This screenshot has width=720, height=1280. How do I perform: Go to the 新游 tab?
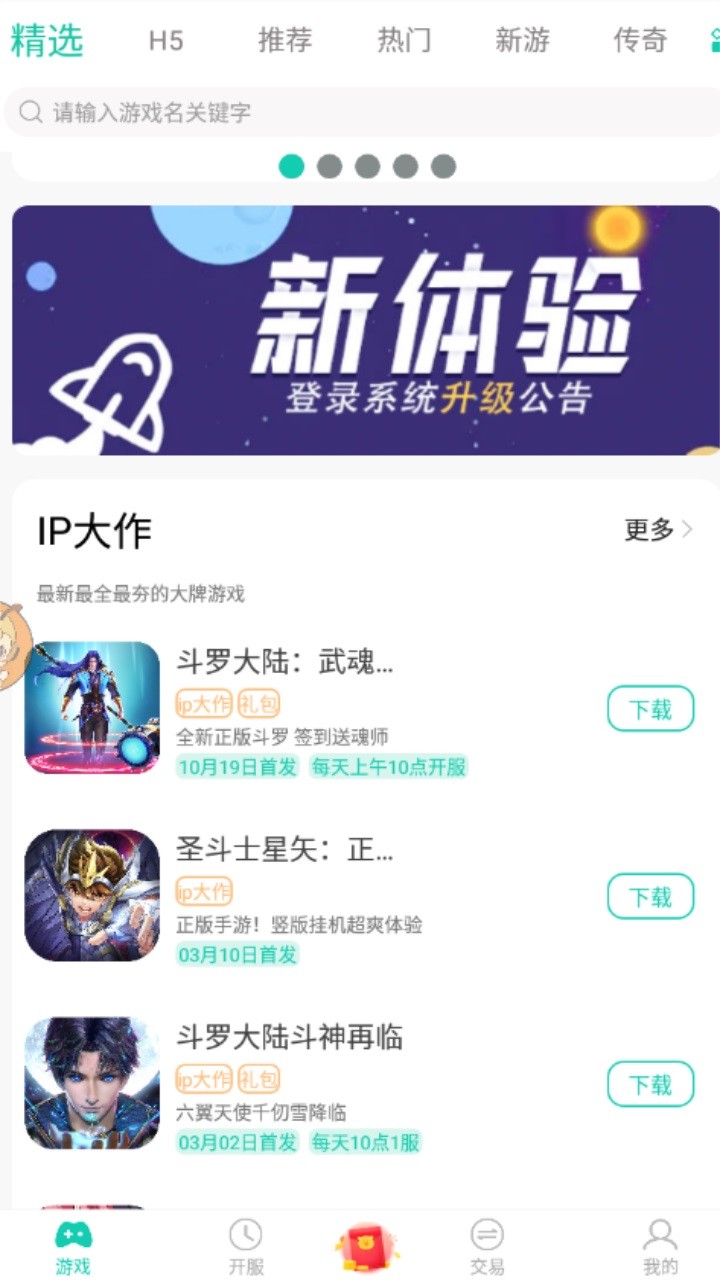pyautogui.click(x=522, y=41)
